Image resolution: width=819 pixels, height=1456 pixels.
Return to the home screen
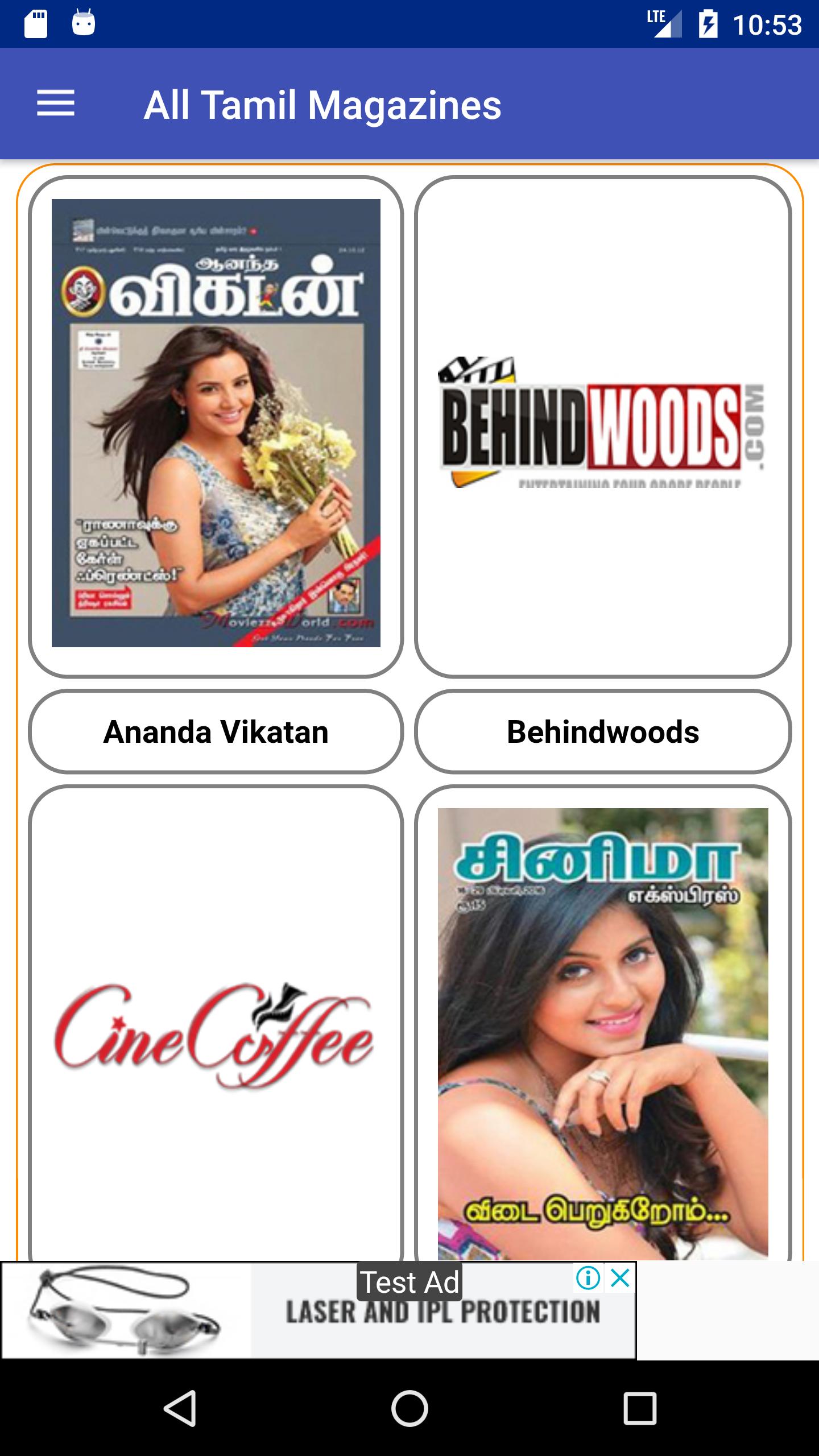[x=409, y=1408]
